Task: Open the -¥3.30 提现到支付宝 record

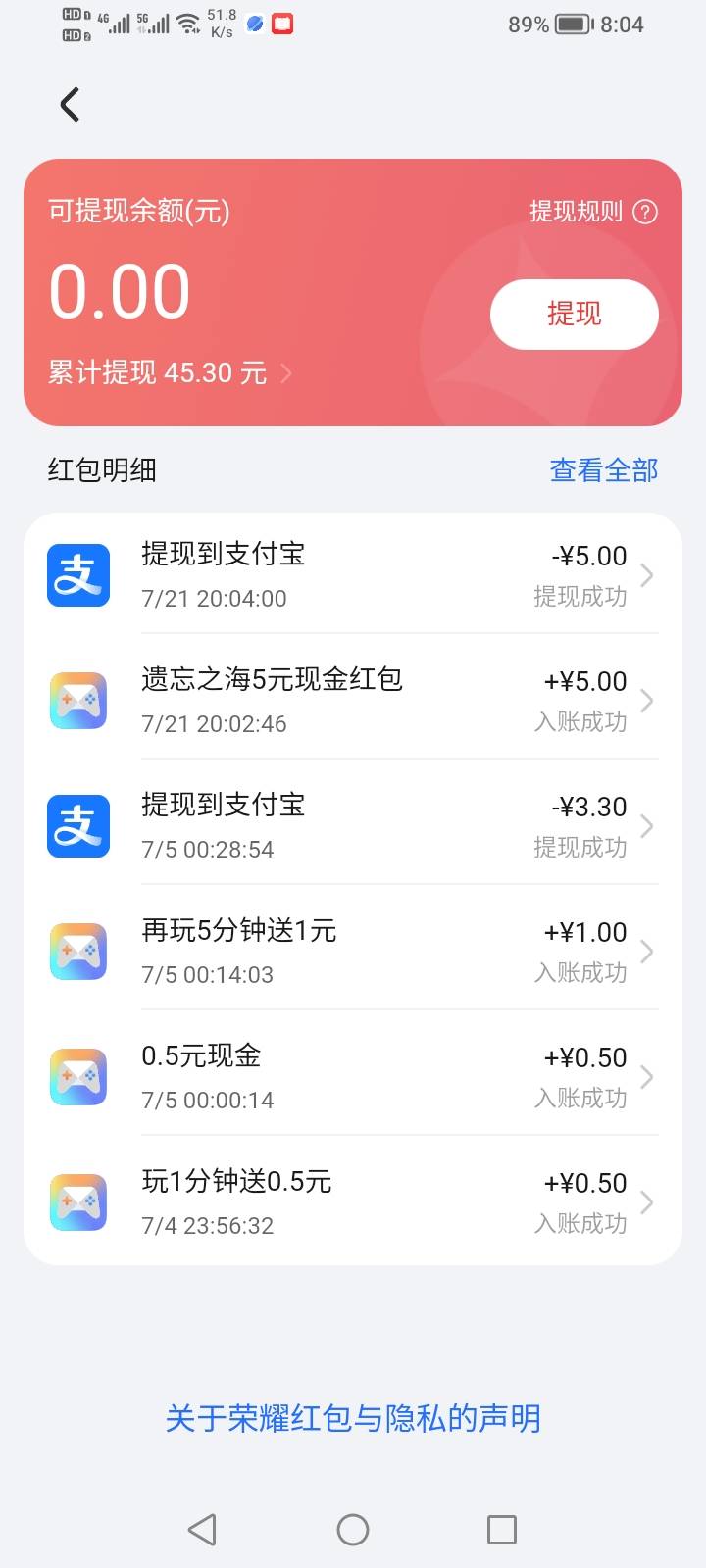Action: tap(353, 825)
